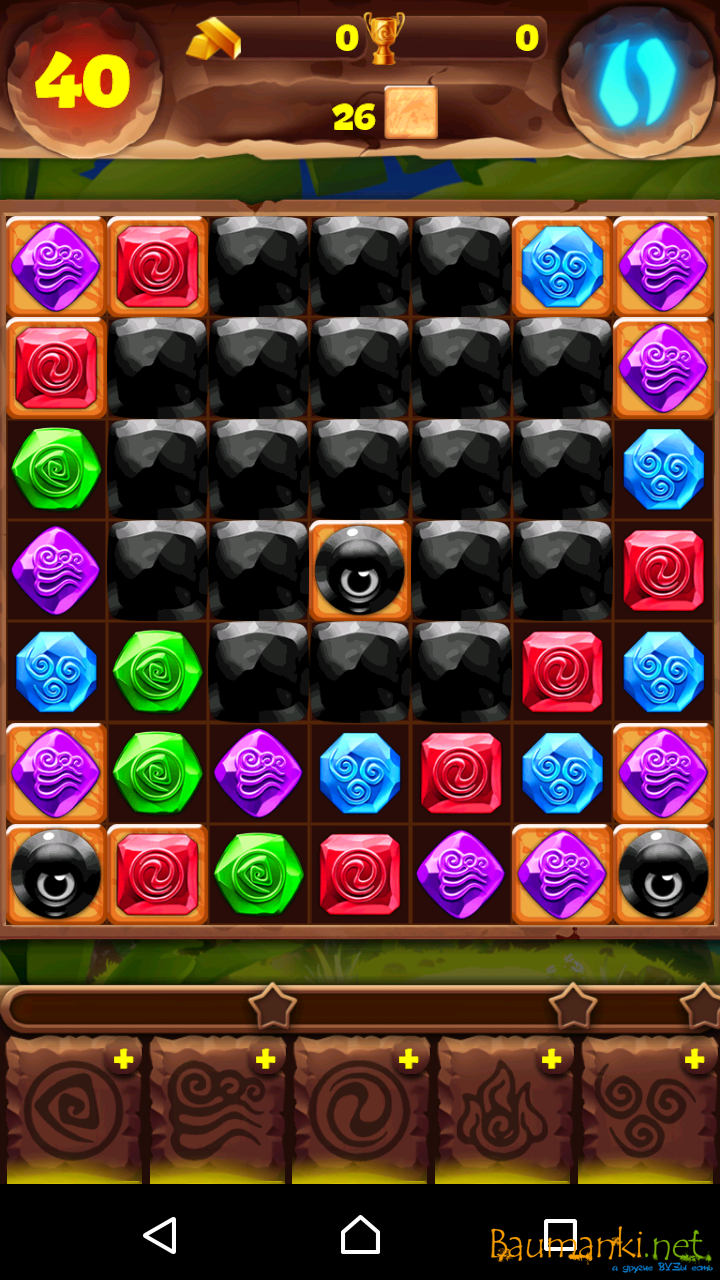Select the blue gem in the top row
The height and width of the screenshot is (1280, 720).
pyautogui.click(x=562, y=267)
